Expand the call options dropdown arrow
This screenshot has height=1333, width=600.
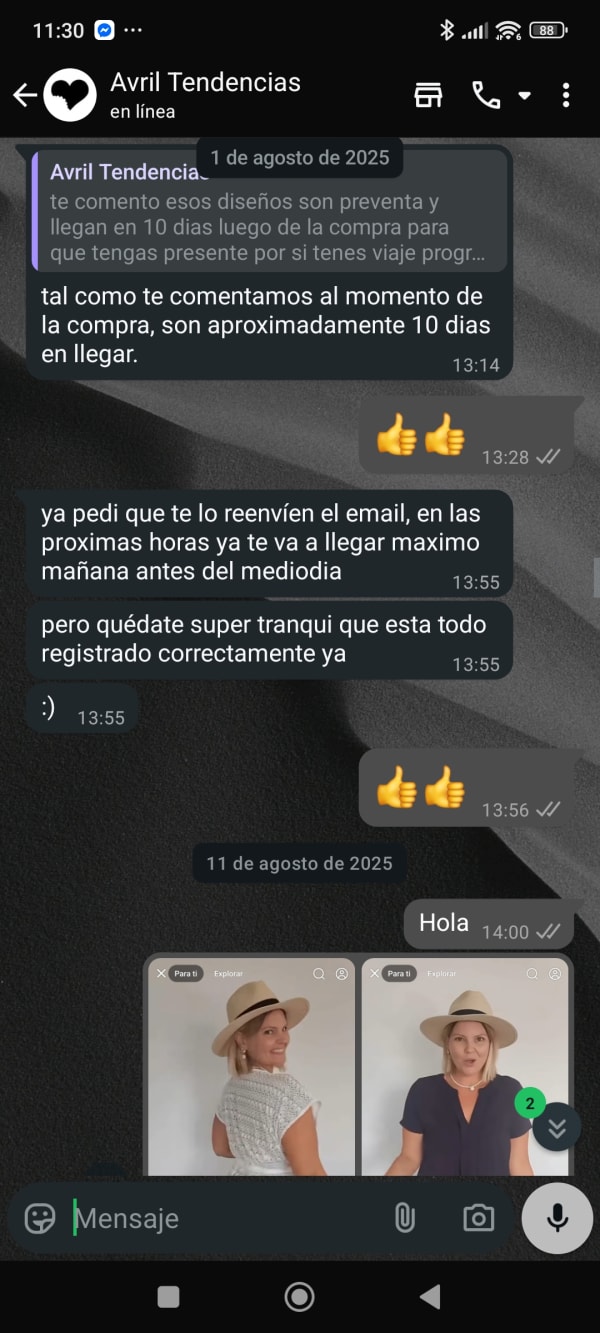(524, 96)
